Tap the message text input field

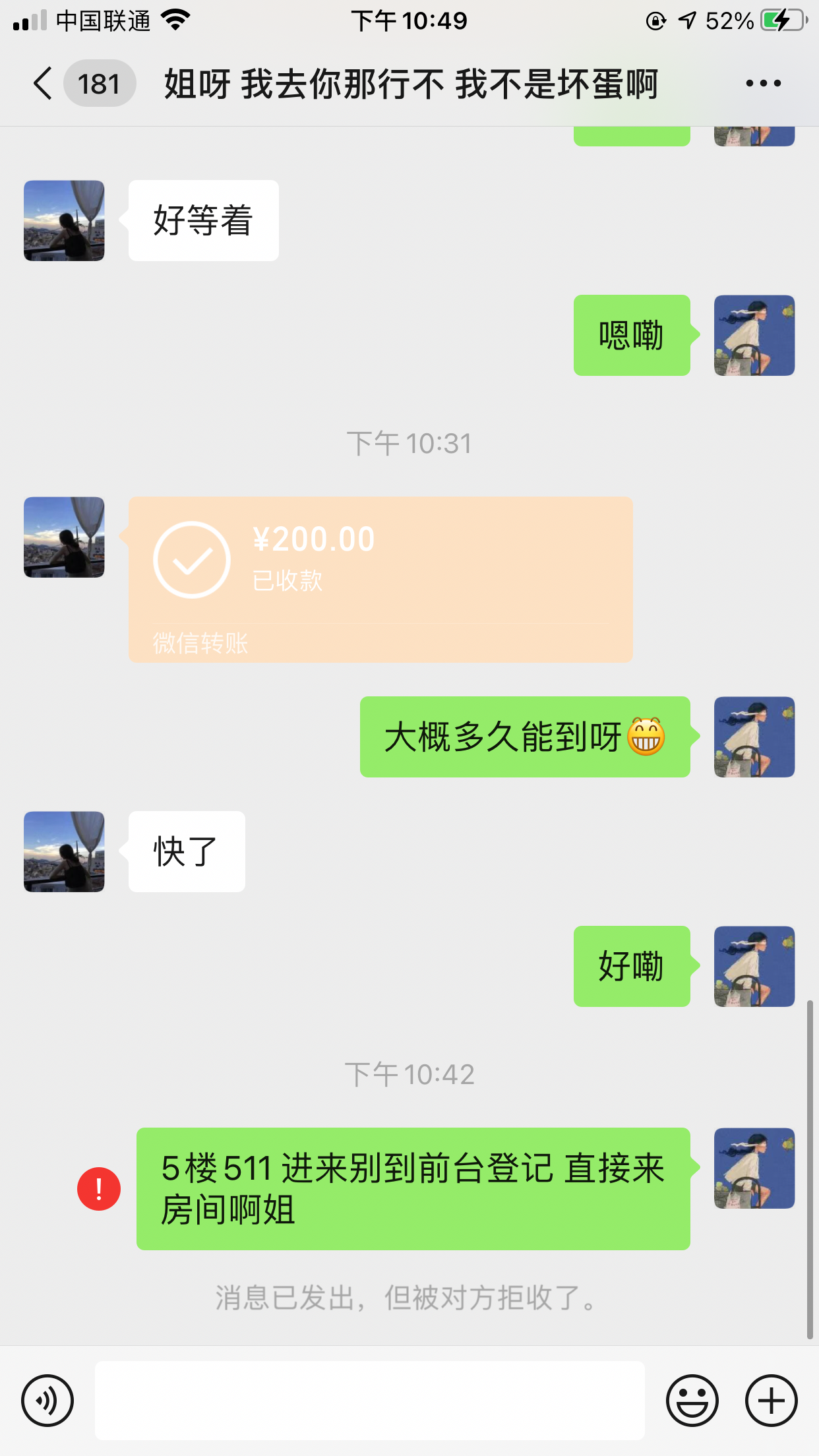369,1400
